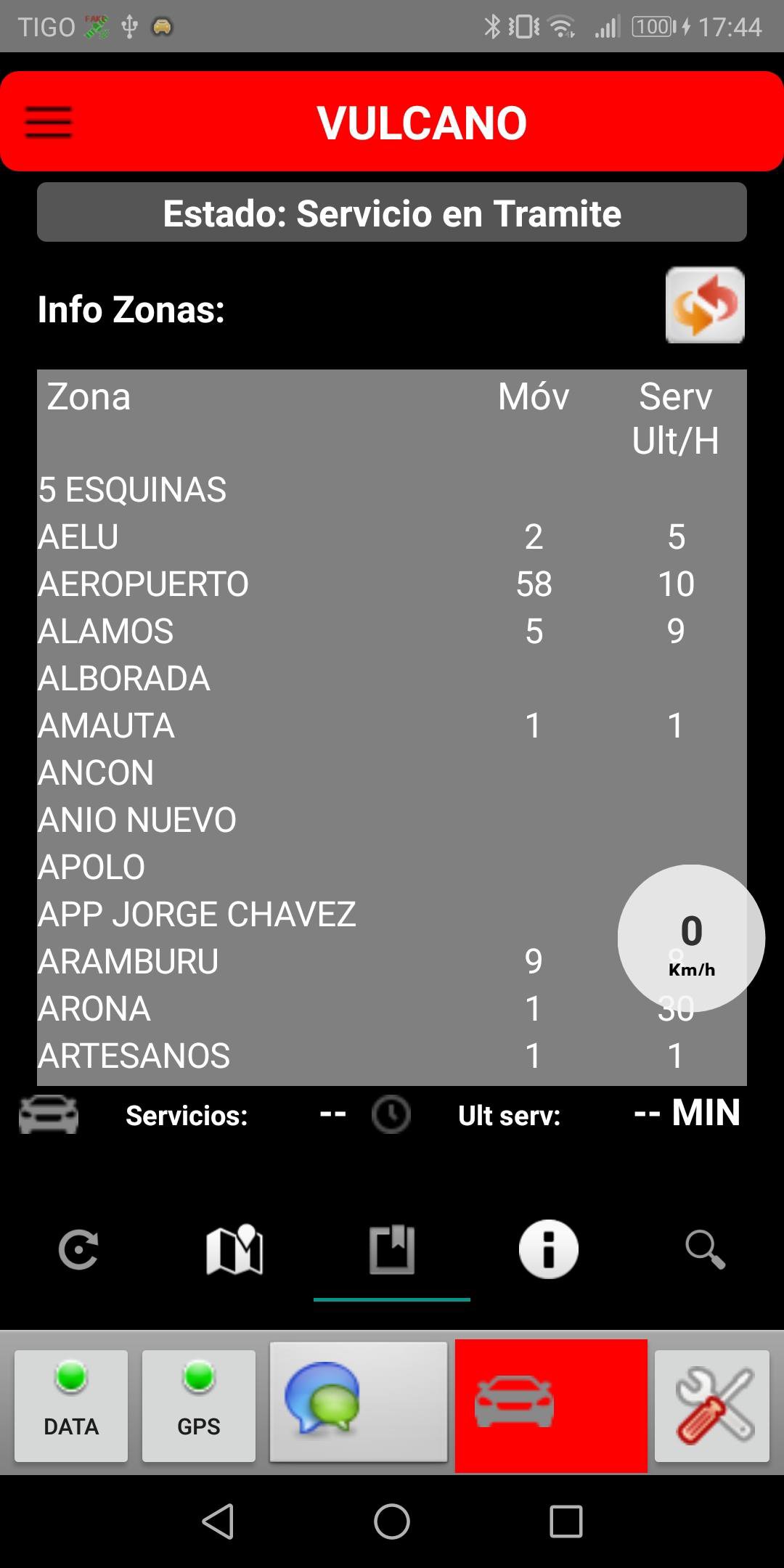Switch to the map tab
784x1568 pixels.
tap(234, 1249)
